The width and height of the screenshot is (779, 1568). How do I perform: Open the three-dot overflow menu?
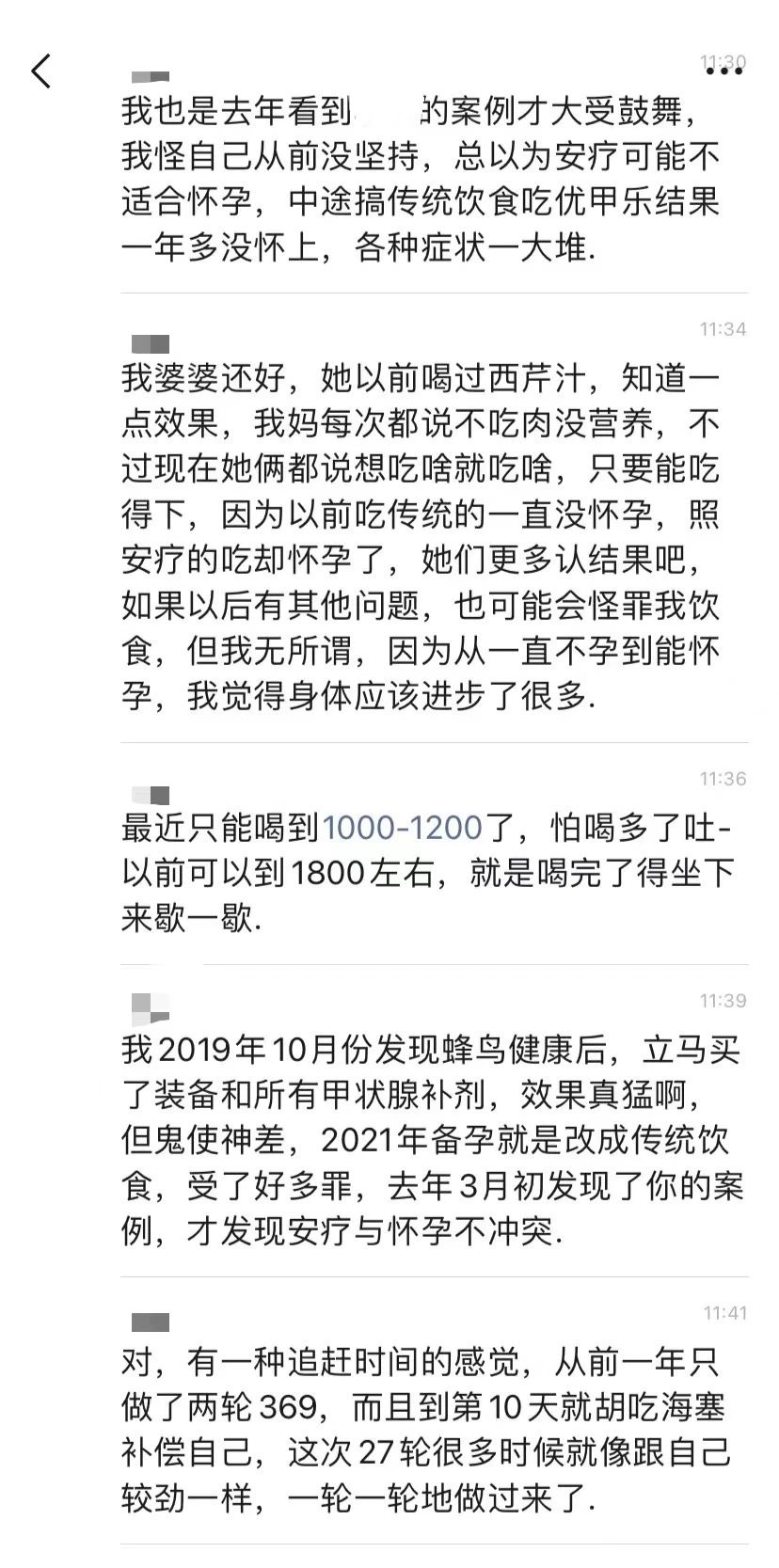[723, 69]
